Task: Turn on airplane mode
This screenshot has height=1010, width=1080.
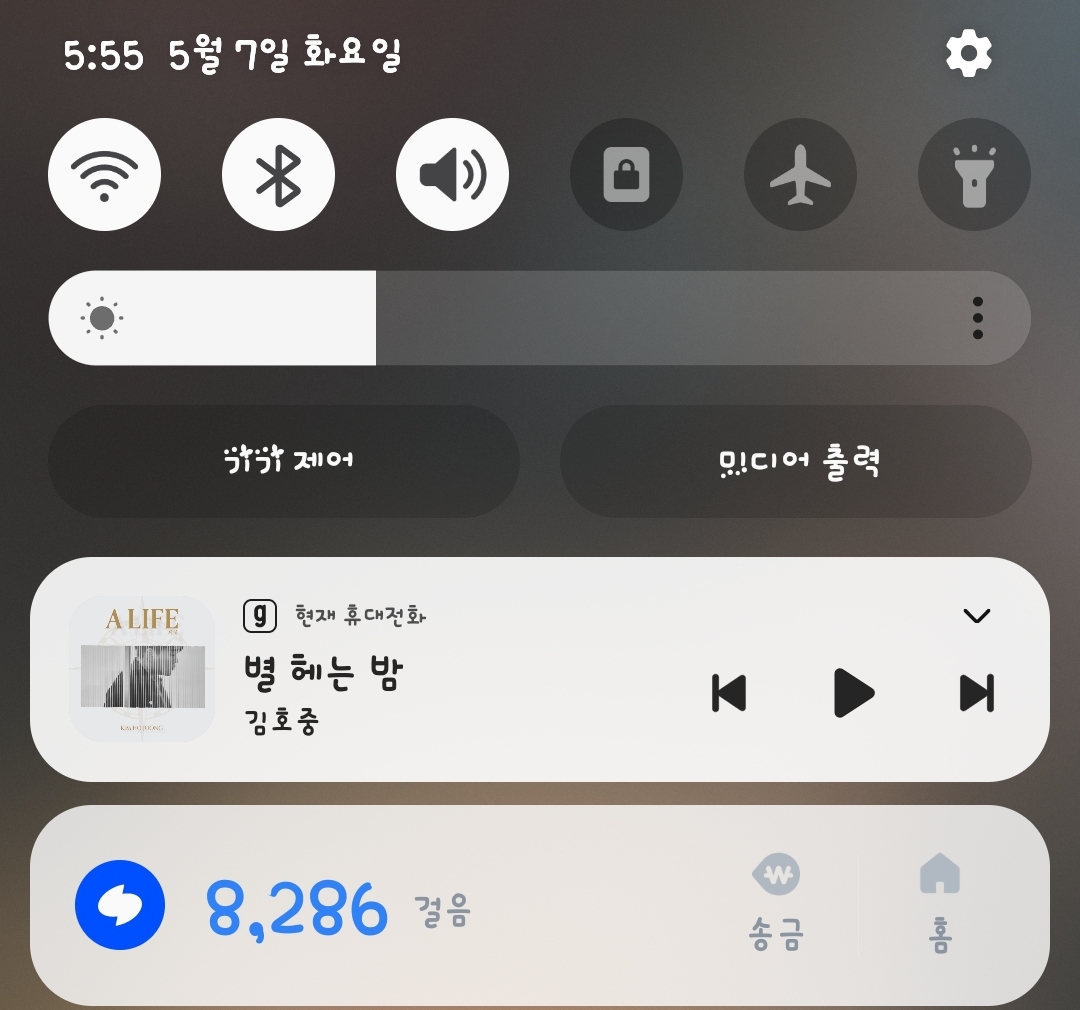Action: (800, 175)
